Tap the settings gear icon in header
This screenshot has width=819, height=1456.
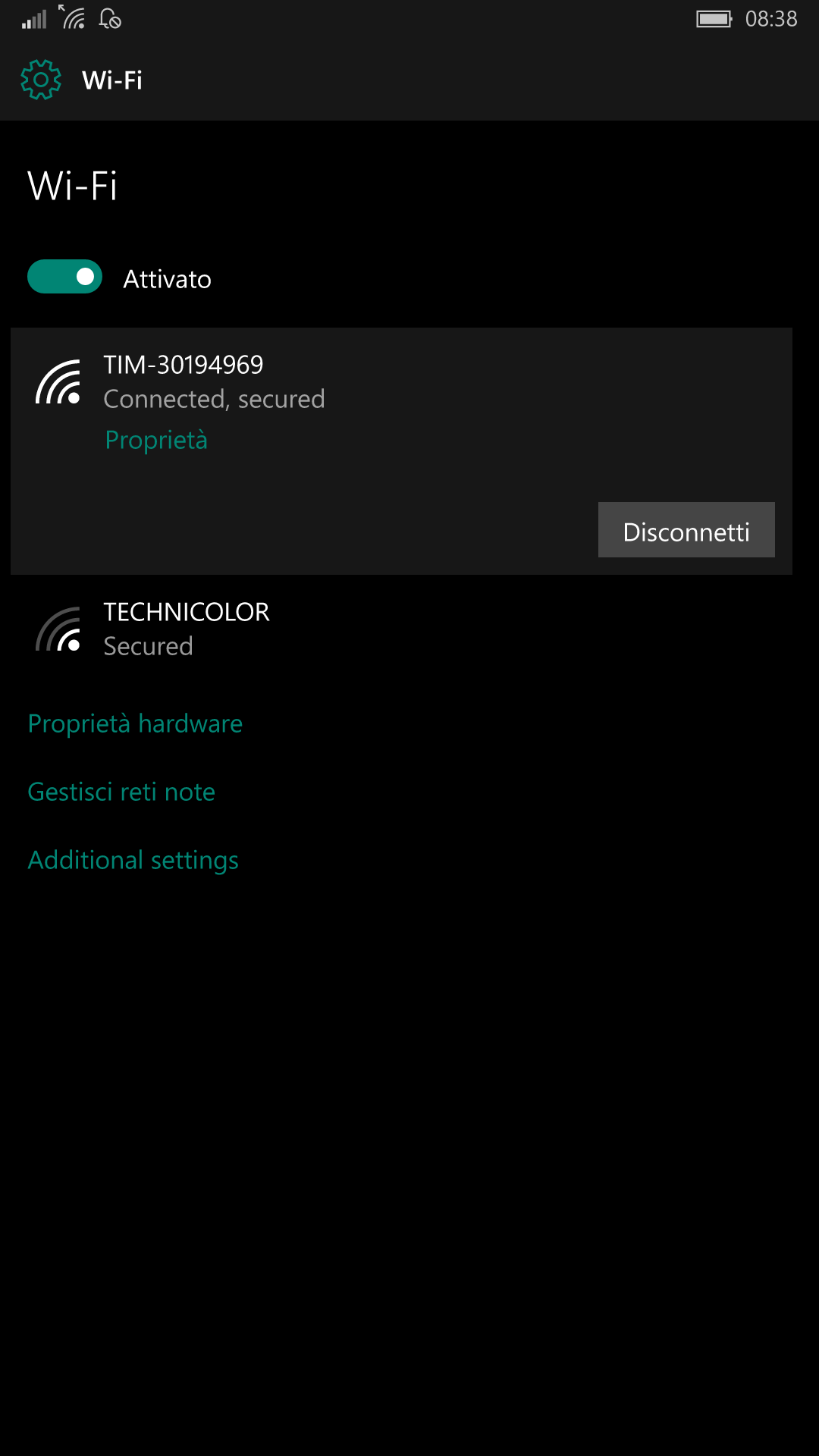(41, 80)
